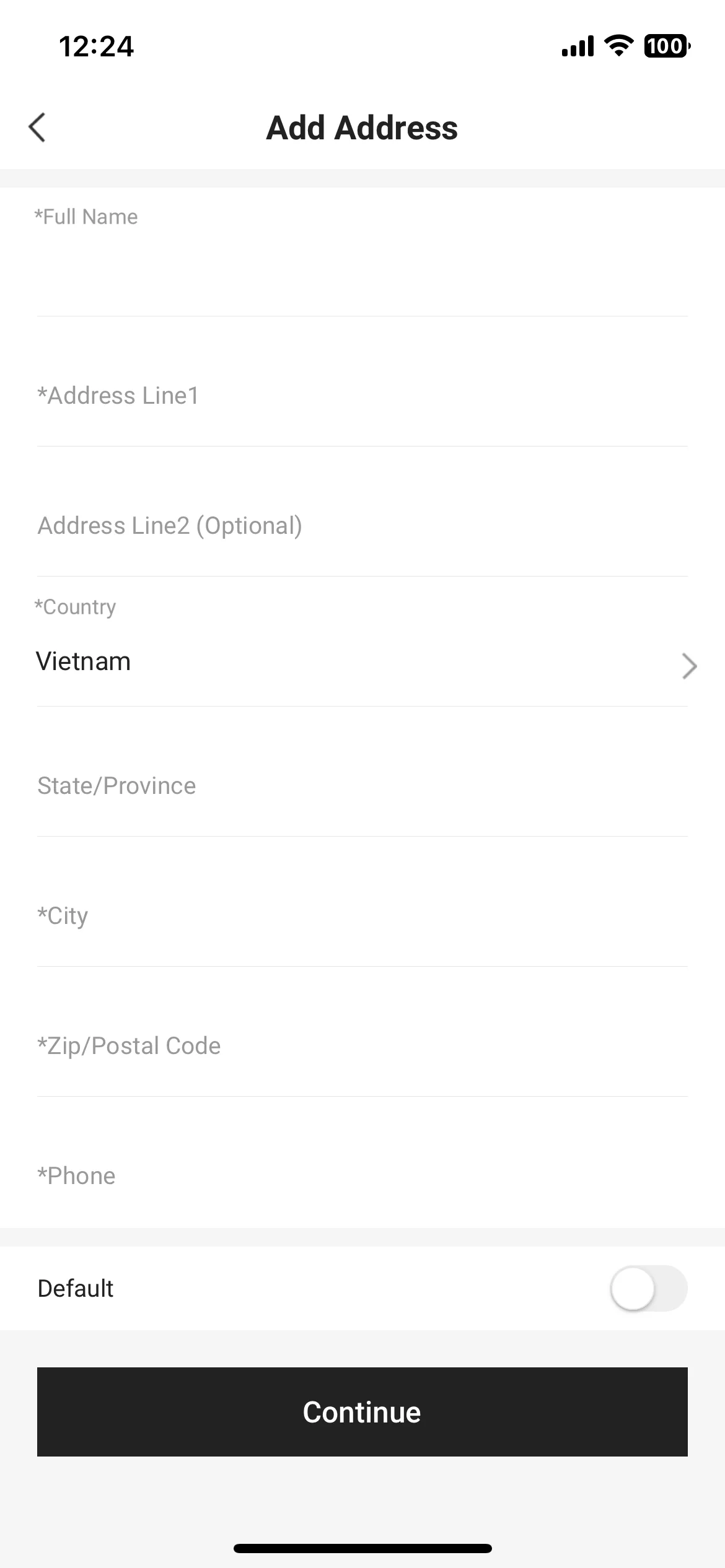Tap the Continue button
This screenshot has height=1568, width=725.
(362, 1412)
